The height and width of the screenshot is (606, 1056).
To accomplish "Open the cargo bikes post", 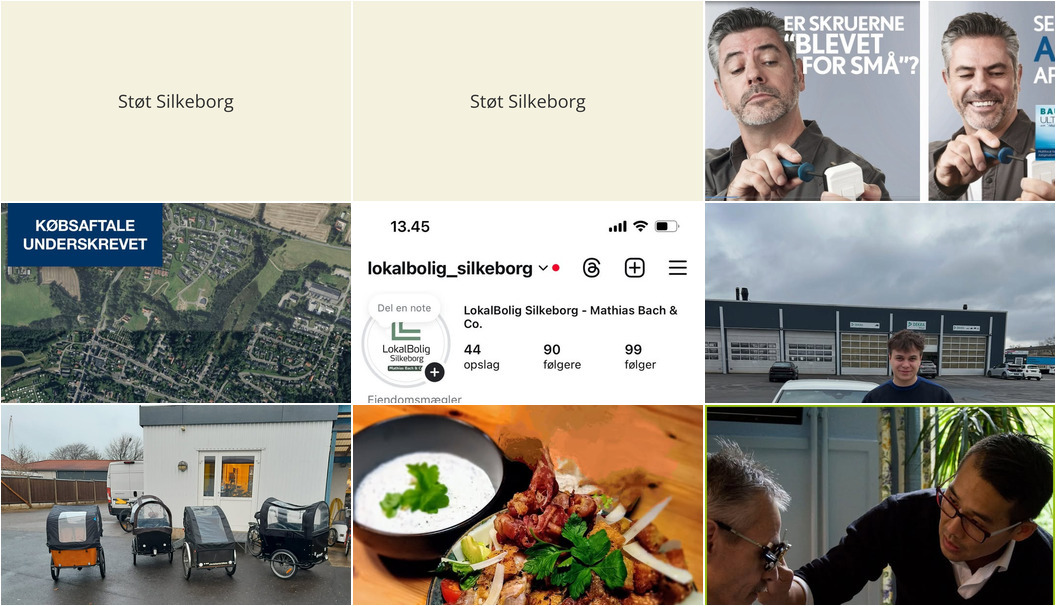I will pyautogui.click(x=175, y=504).
